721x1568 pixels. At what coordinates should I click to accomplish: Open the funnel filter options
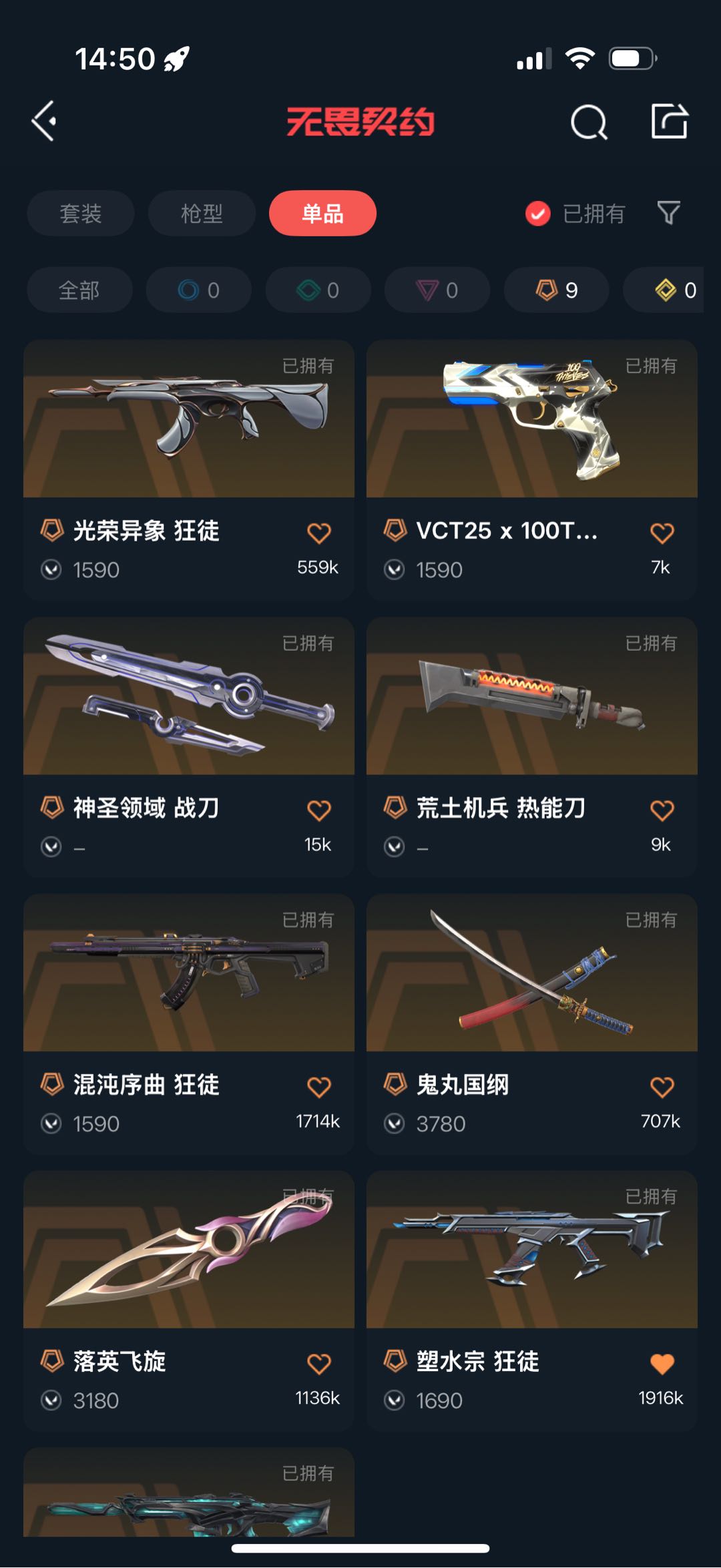(x=668, y=213)
